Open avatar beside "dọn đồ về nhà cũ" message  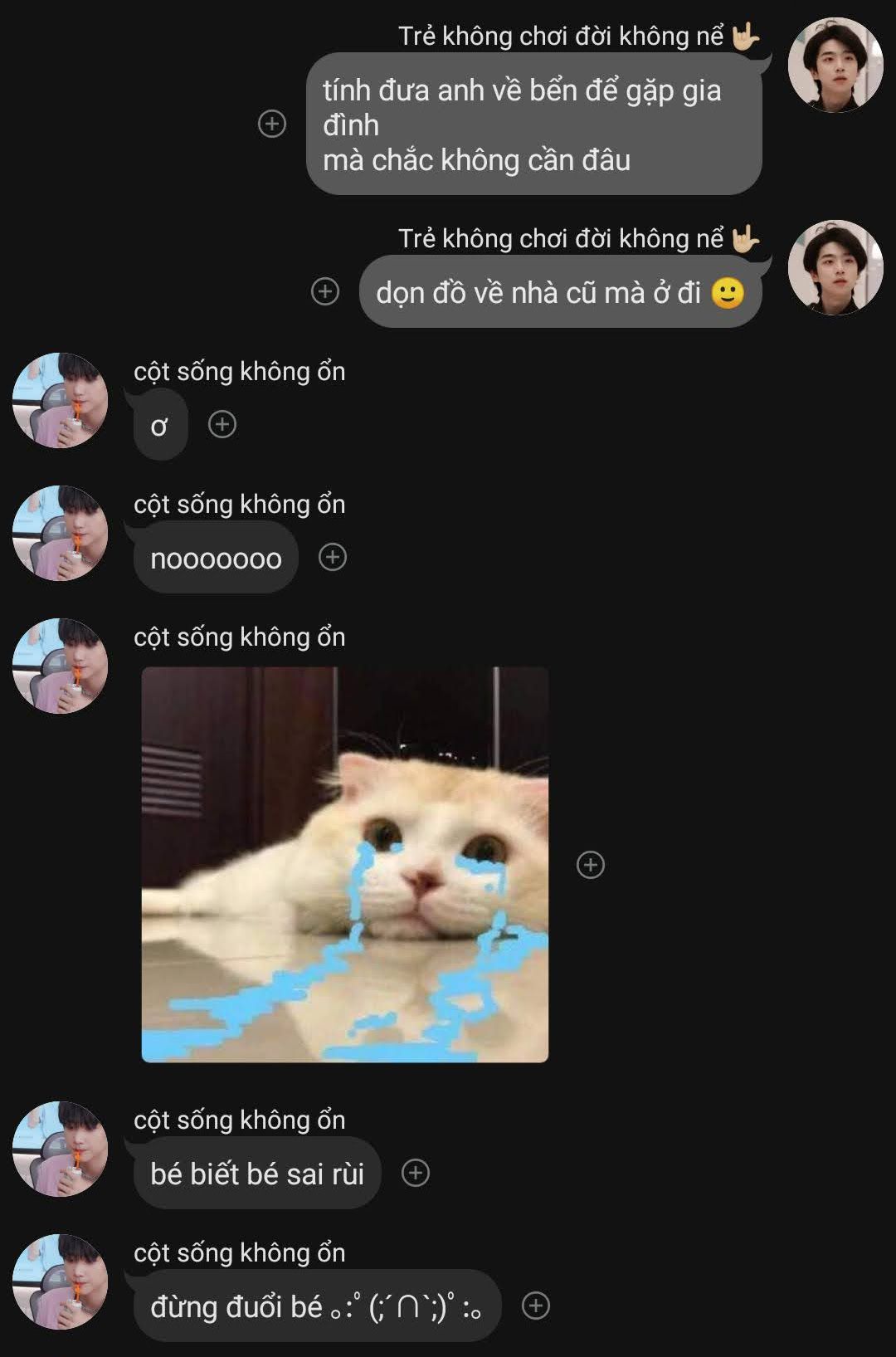point(835,267)
